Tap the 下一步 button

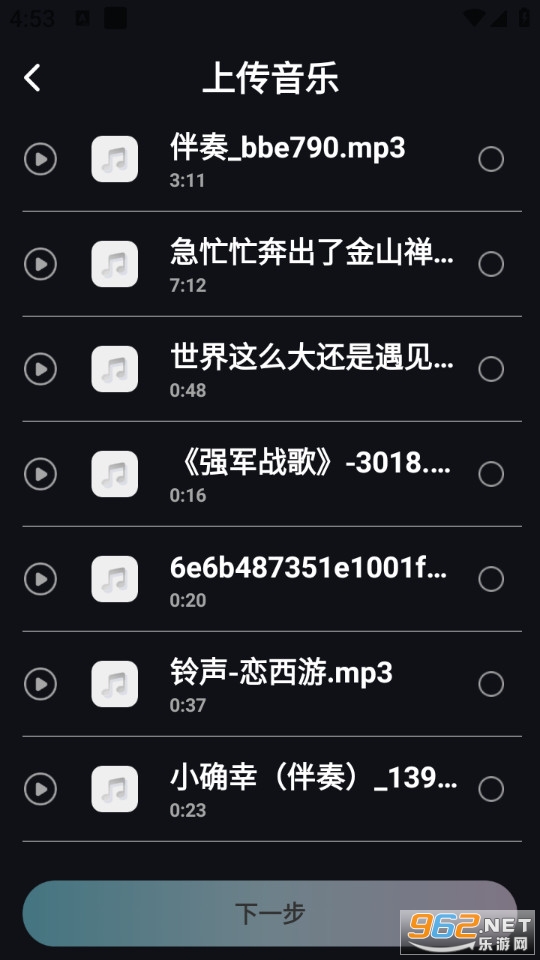click(270, 913)
